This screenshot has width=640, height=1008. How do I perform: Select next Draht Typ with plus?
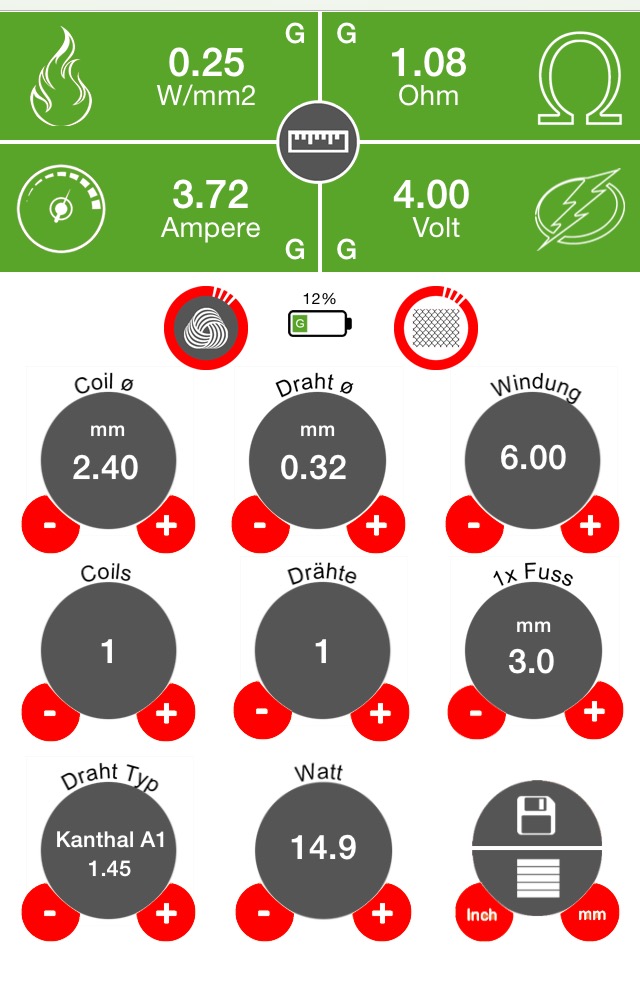[x=167, y=913]
